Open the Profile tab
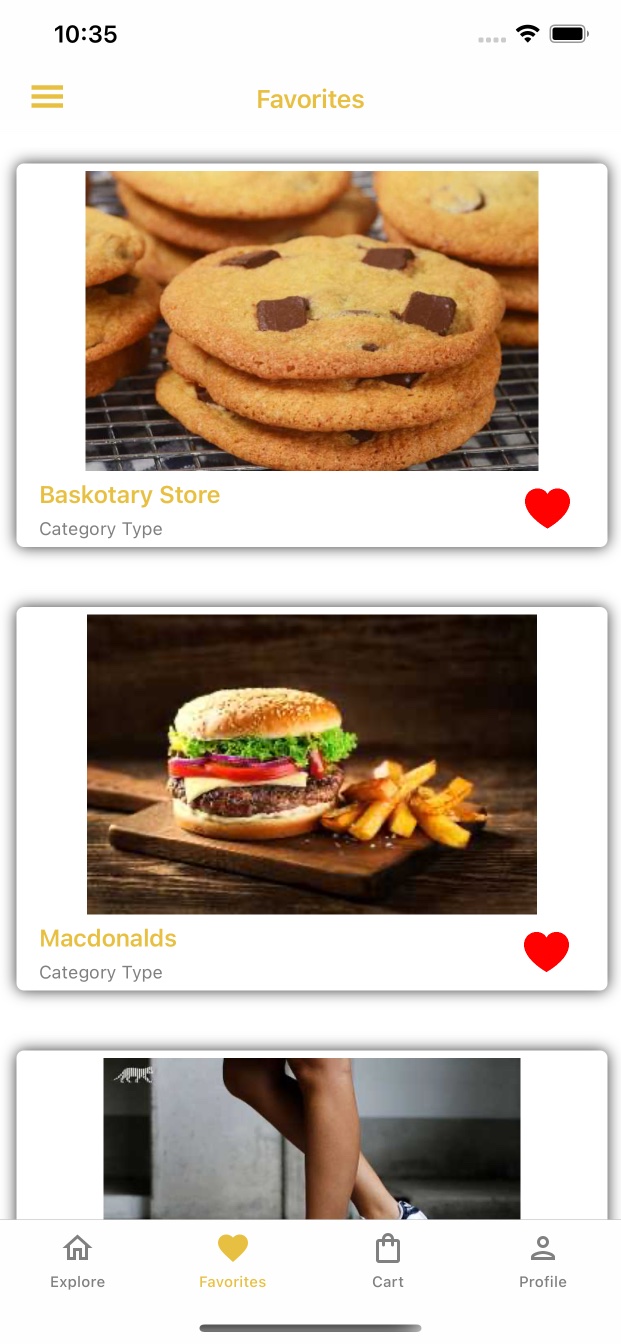The width and height of the screenshot is (621, 1344). click(542, 1261)
